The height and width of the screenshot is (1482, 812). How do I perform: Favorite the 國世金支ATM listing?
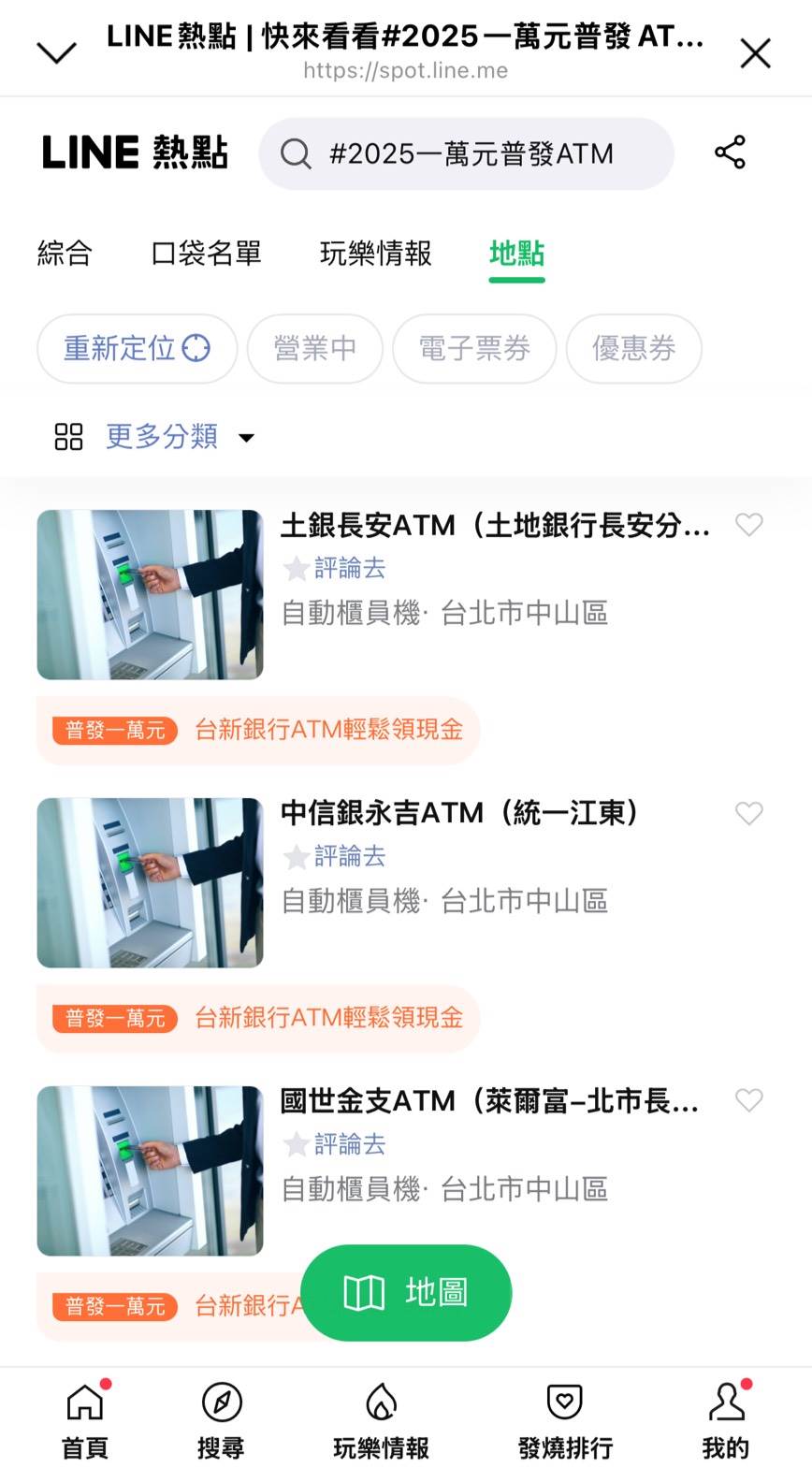748,1100
